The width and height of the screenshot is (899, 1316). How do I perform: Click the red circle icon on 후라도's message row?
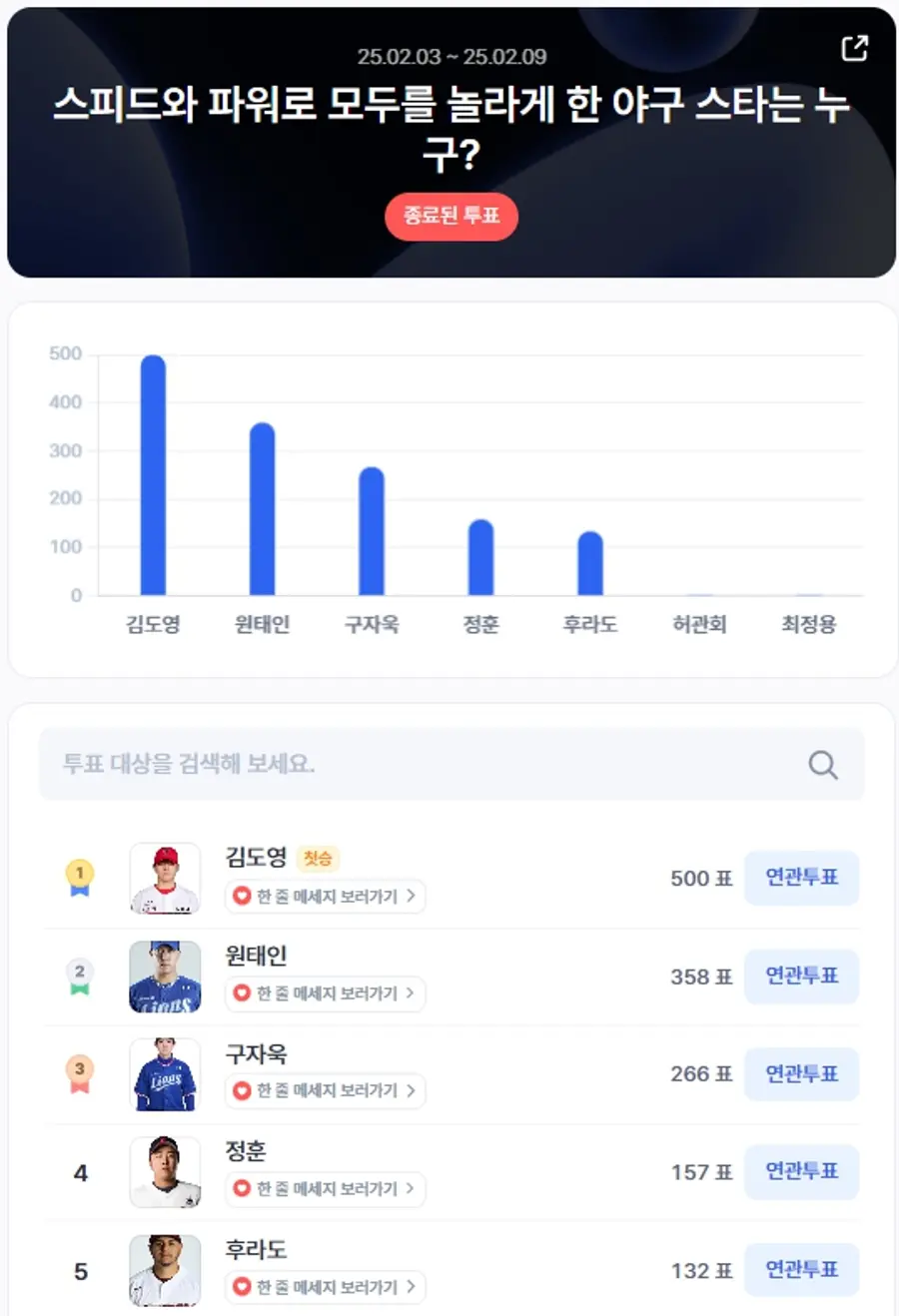tap(240, 1288)
